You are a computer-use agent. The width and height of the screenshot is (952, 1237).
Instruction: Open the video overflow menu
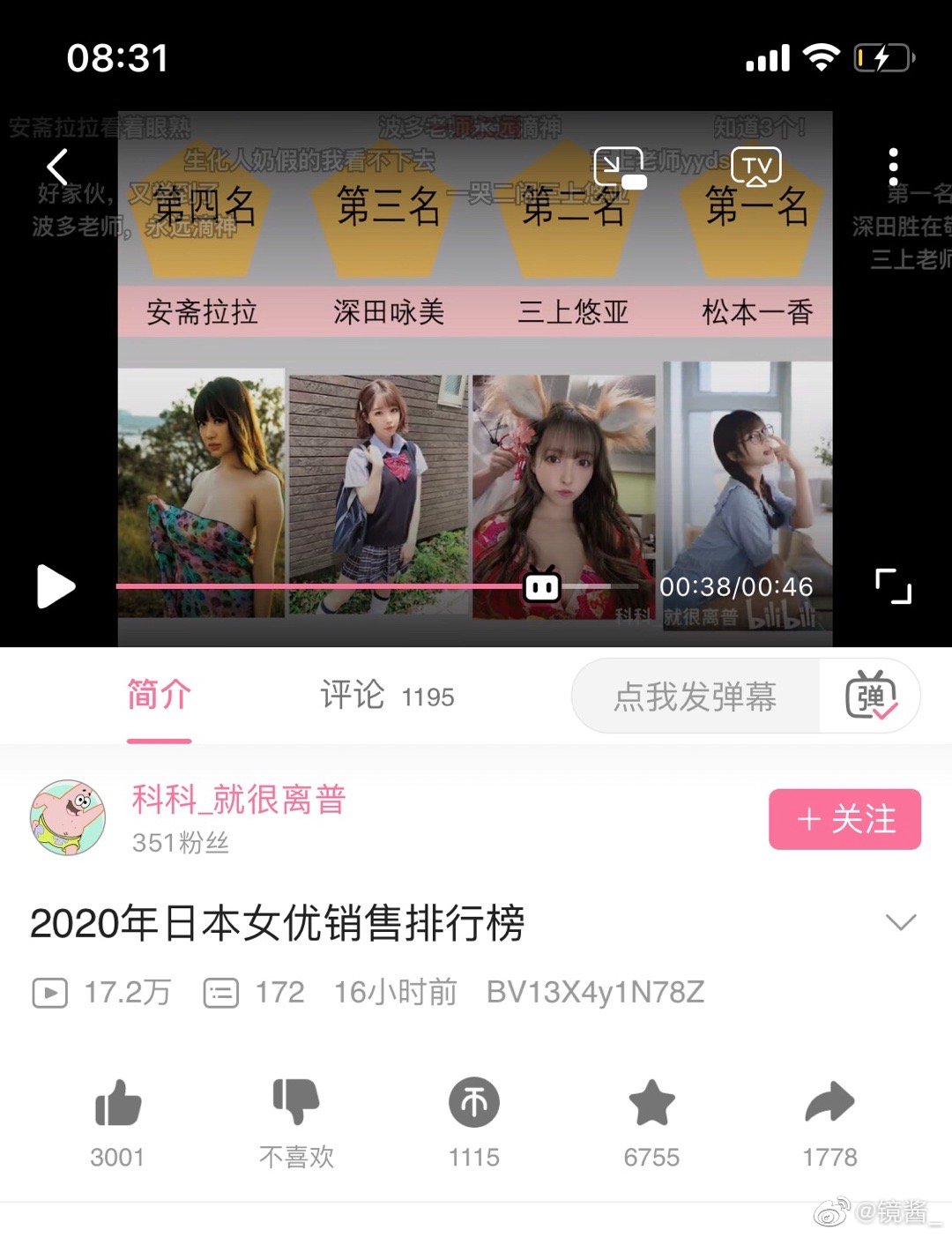(893, 167)
